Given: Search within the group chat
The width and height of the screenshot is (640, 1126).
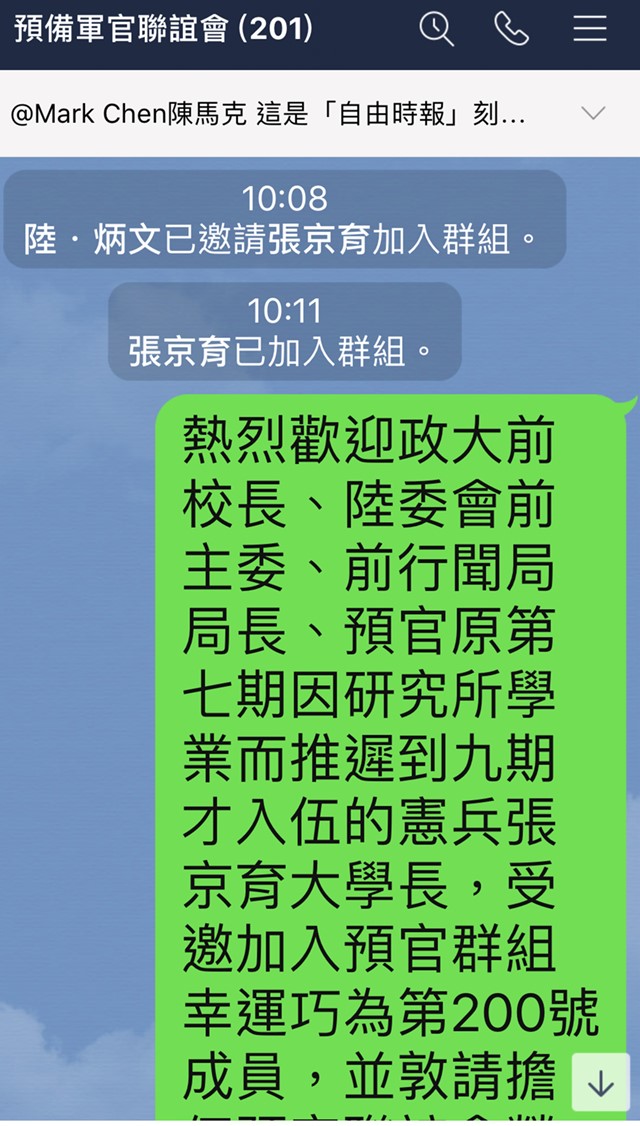Looking at the screenshot, I should [x=436, y=29].
